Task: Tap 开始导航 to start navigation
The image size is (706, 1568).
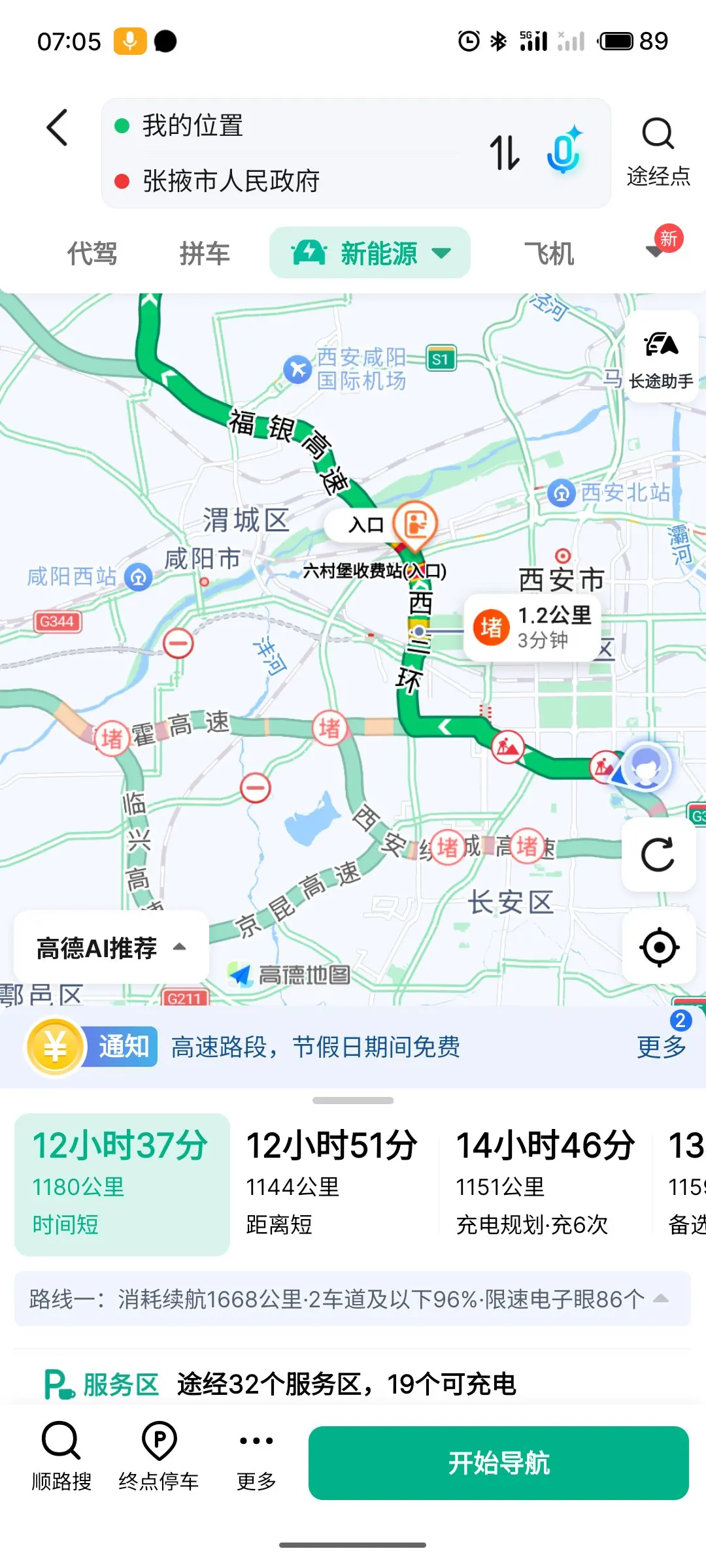Action: coord(499,1463)
